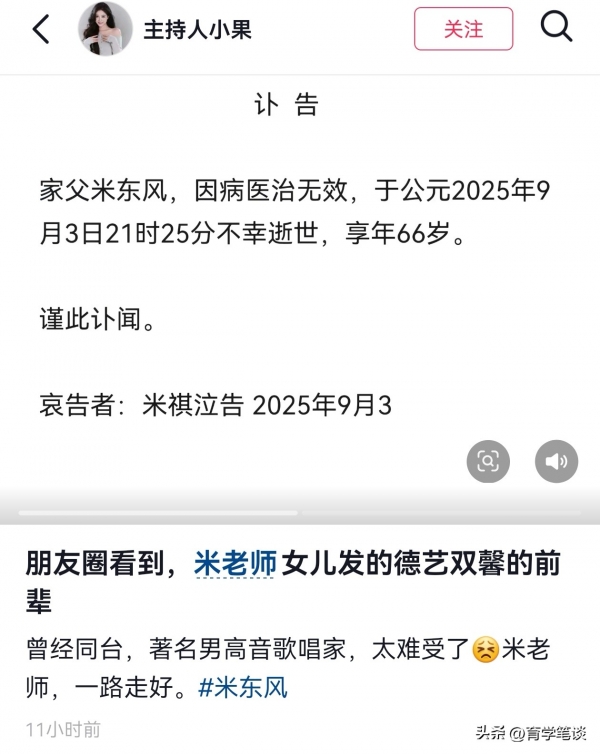Toggle the sound speaker icon
The width and height of the screenshot is (600, 754).
pos(557,461)
